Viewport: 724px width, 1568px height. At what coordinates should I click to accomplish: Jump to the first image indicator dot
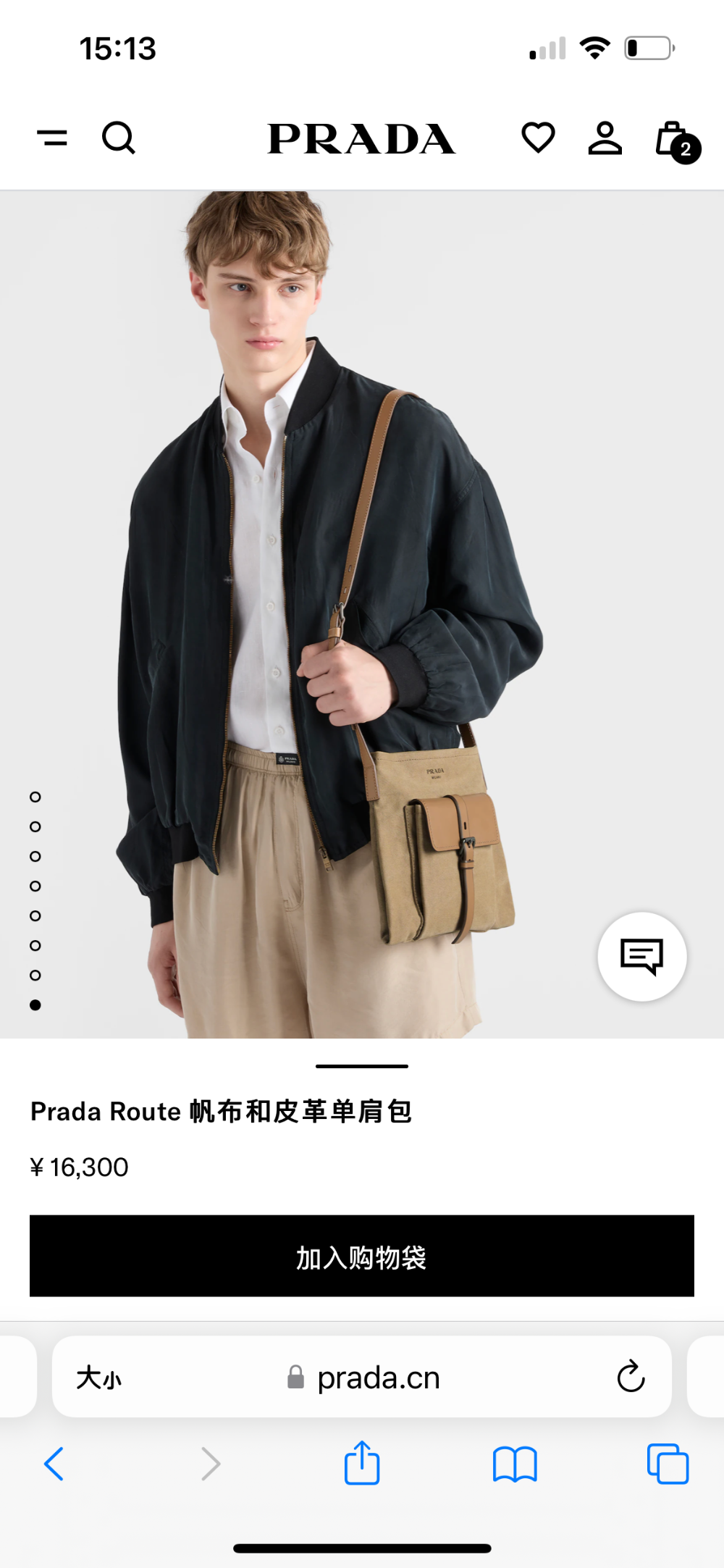point(35,797)
